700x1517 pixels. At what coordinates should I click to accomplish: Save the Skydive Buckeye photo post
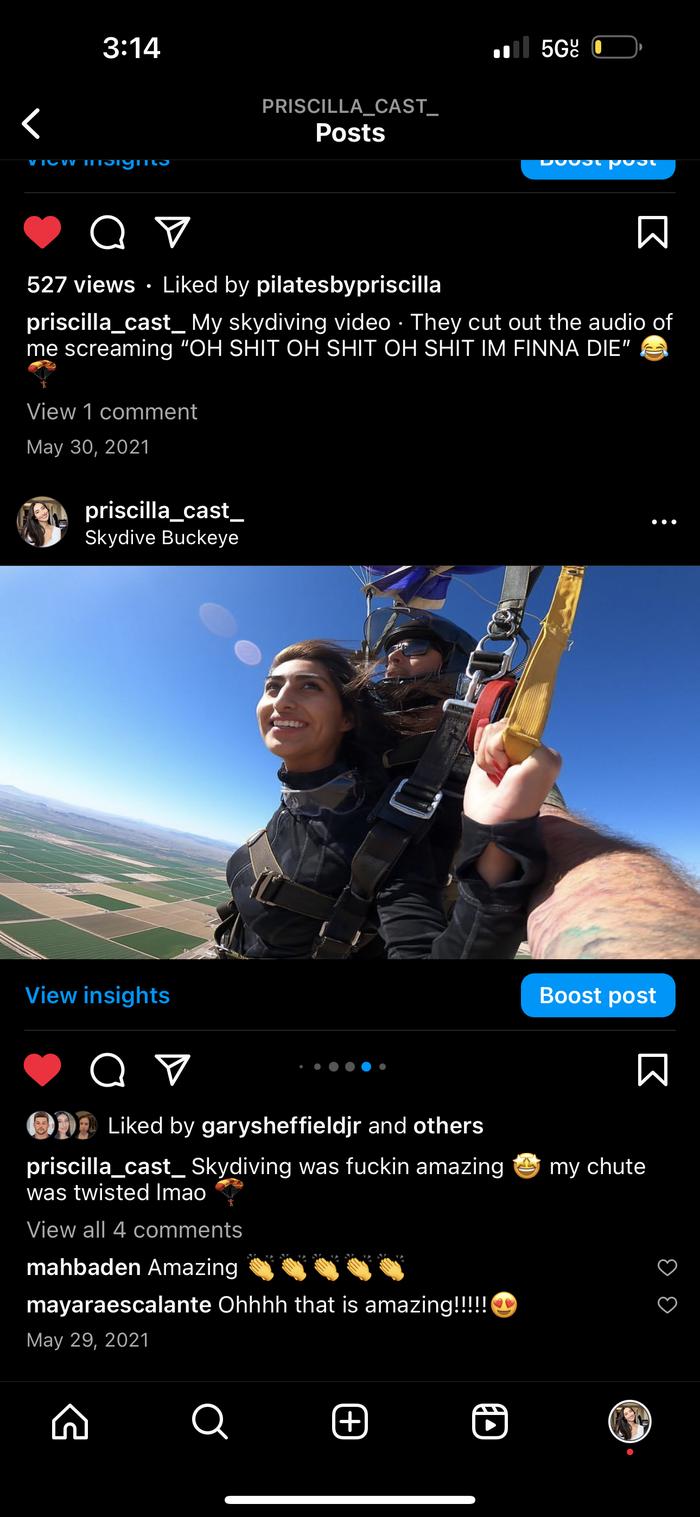(x=652, y=1070)
